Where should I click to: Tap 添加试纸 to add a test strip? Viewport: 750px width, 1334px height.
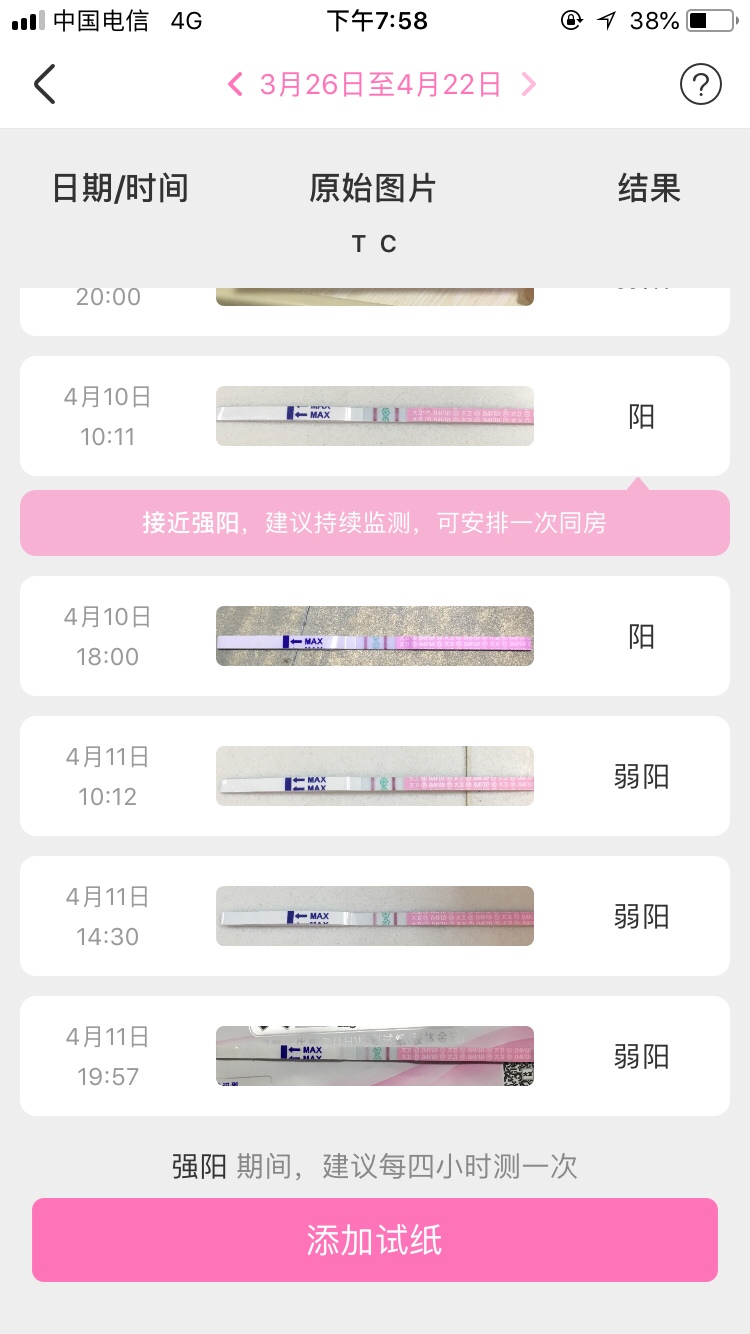click(x=375, y=1240)
